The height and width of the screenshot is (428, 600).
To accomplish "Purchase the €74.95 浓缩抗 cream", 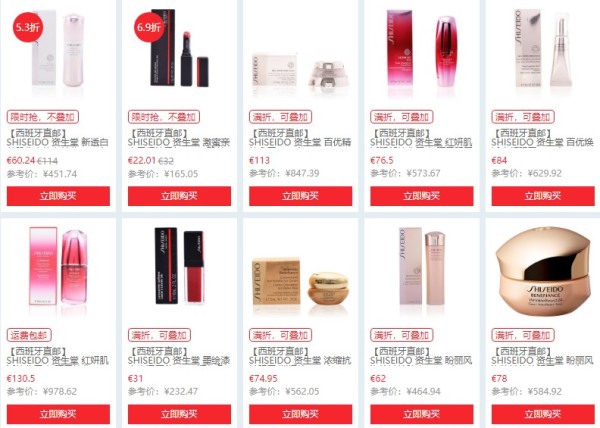I will (300, 414).
